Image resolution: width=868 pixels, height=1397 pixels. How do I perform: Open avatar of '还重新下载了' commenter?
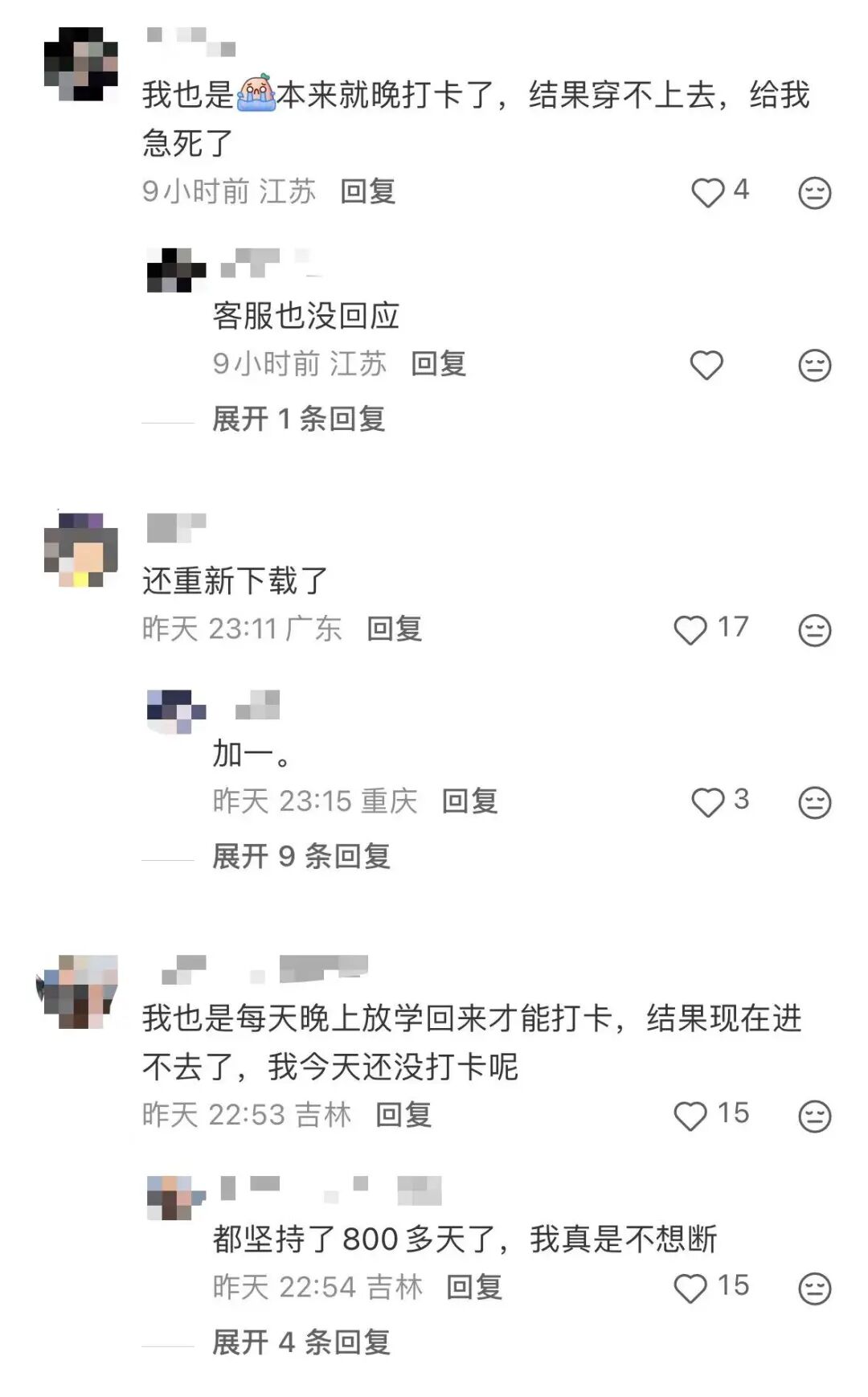click(81, 550)
